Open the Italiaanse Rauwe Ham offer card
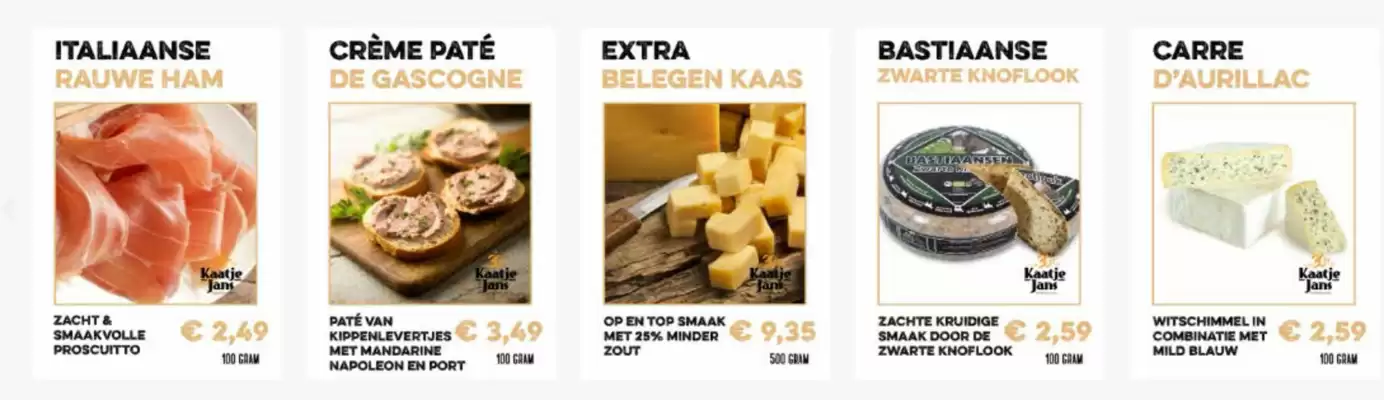Image resolution: width=1384 pixels, height=400 pixels. click(155, 203)
